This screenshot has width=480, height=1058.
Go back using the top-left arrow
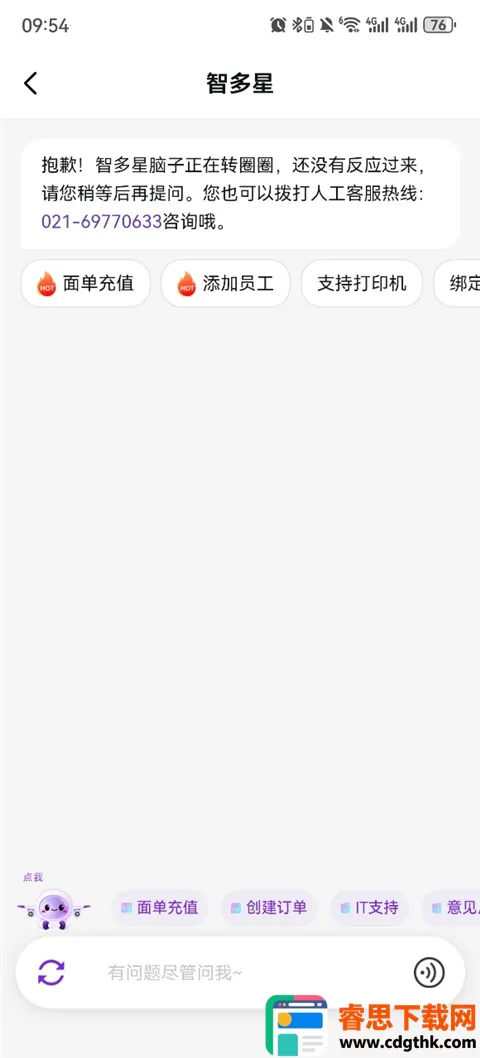tap(30, 84)
